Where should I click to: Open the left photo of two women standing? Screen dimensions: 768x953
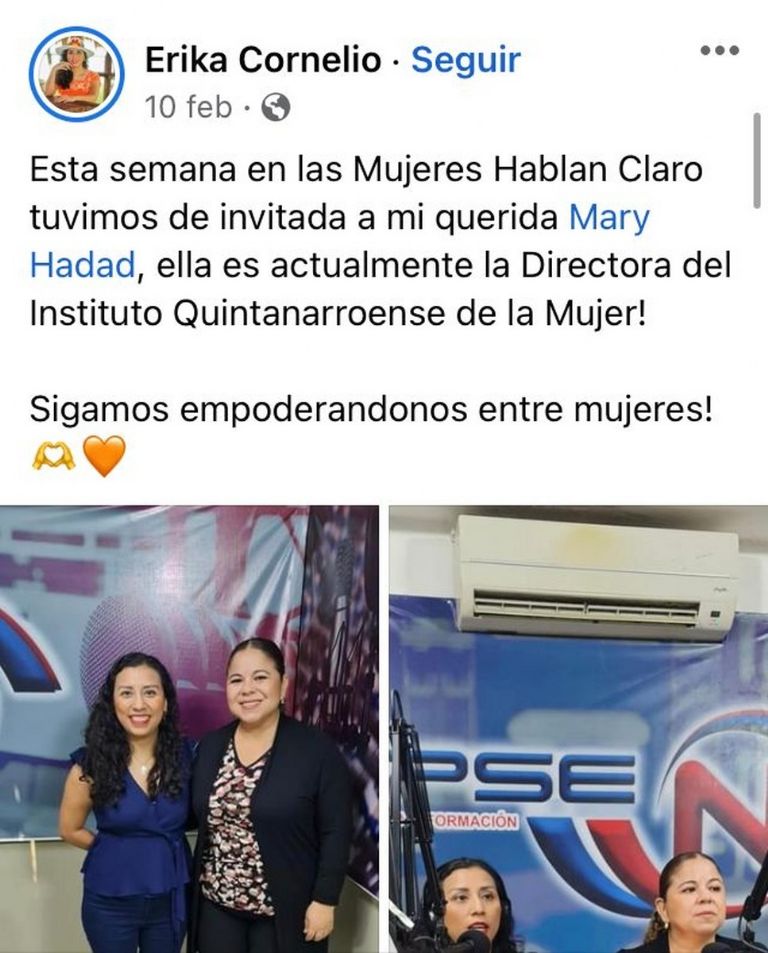(x=190, y=728)
